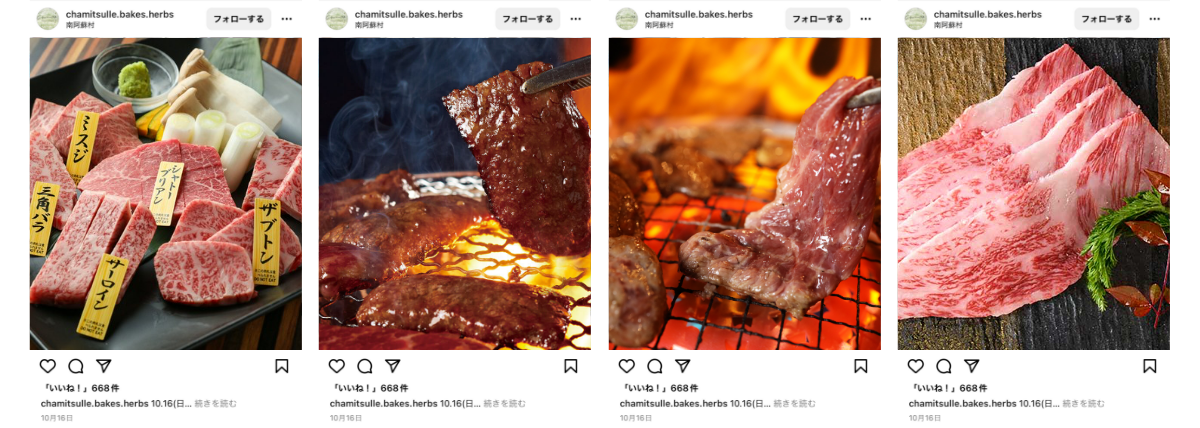The image size is (1200, 428).
Task: Open the photo of meat over red charcoal
Action: pyautogui.click(x=744, y=195)
